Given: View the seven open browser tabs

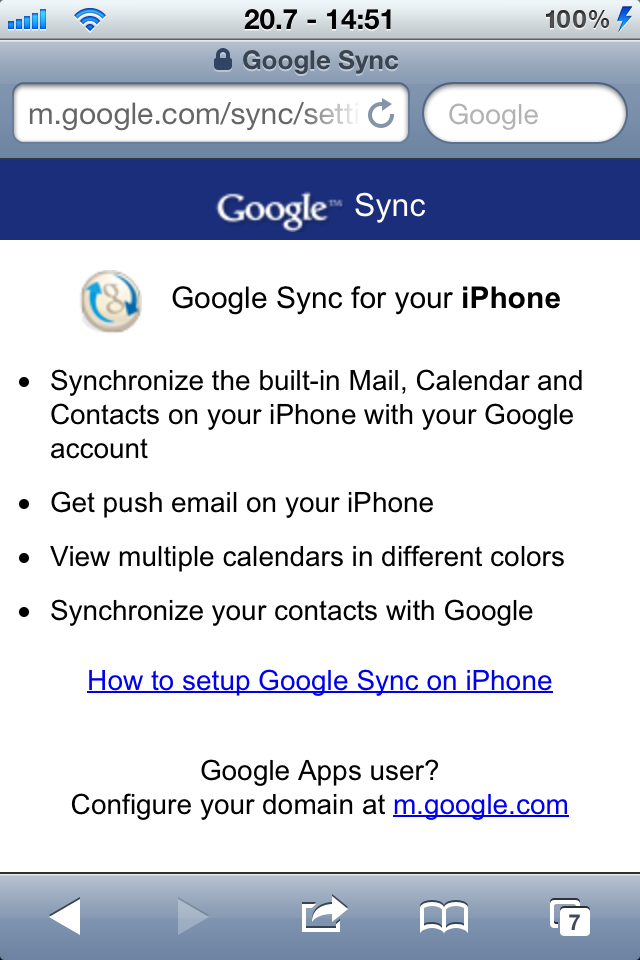Looking at the screenshot, I should [570, 916].
